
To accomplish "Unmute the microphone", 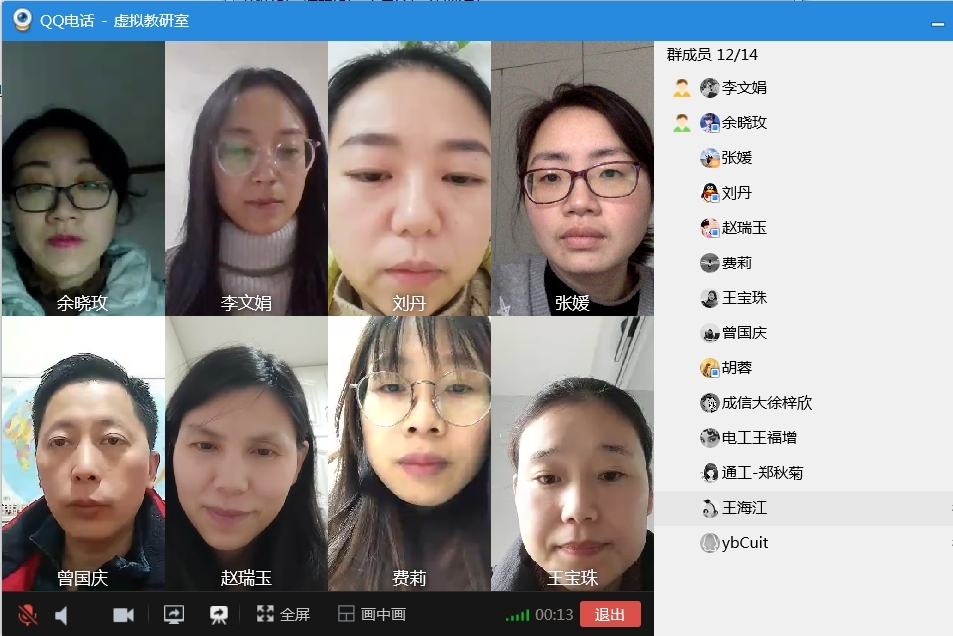I will click(x=28, y=615).
